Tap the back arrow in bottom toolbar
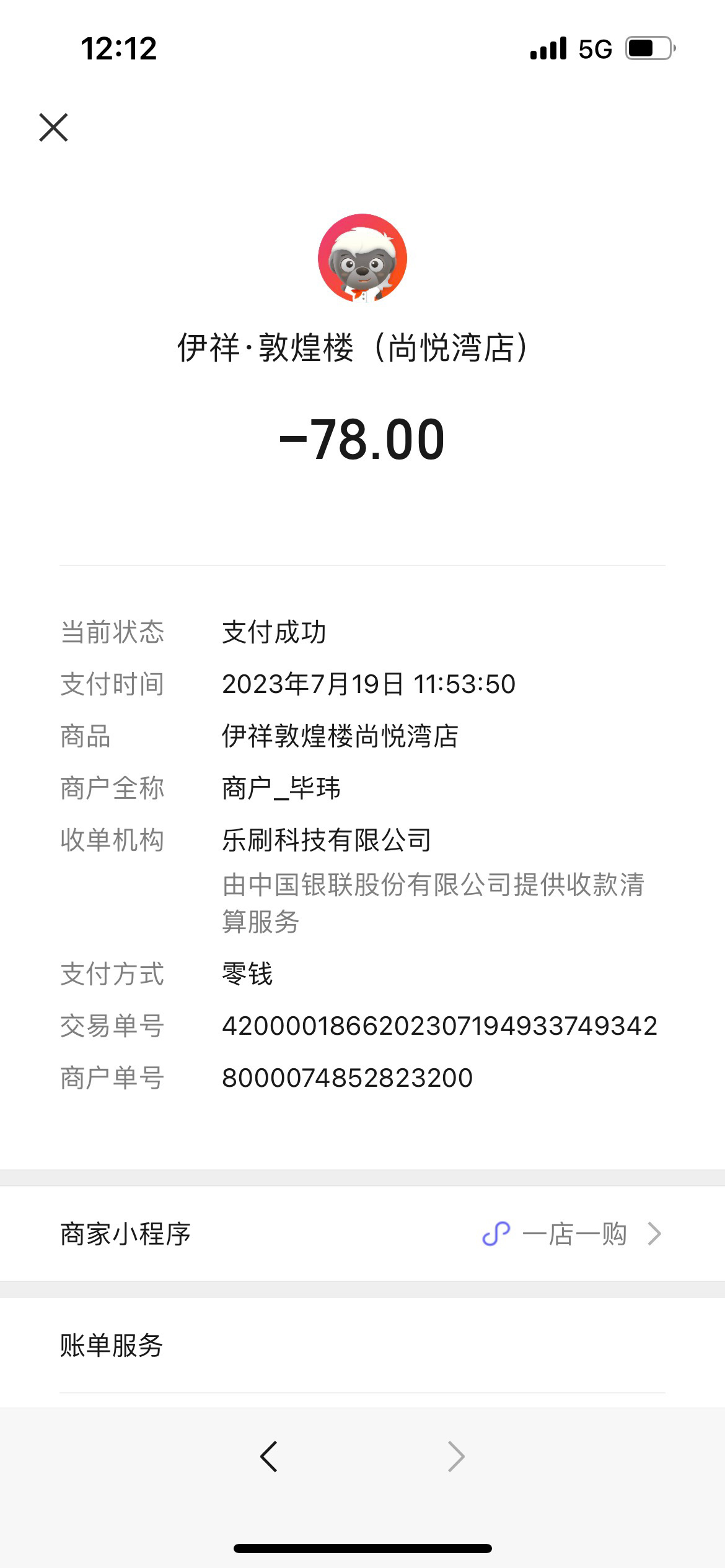 [269, 1456]
